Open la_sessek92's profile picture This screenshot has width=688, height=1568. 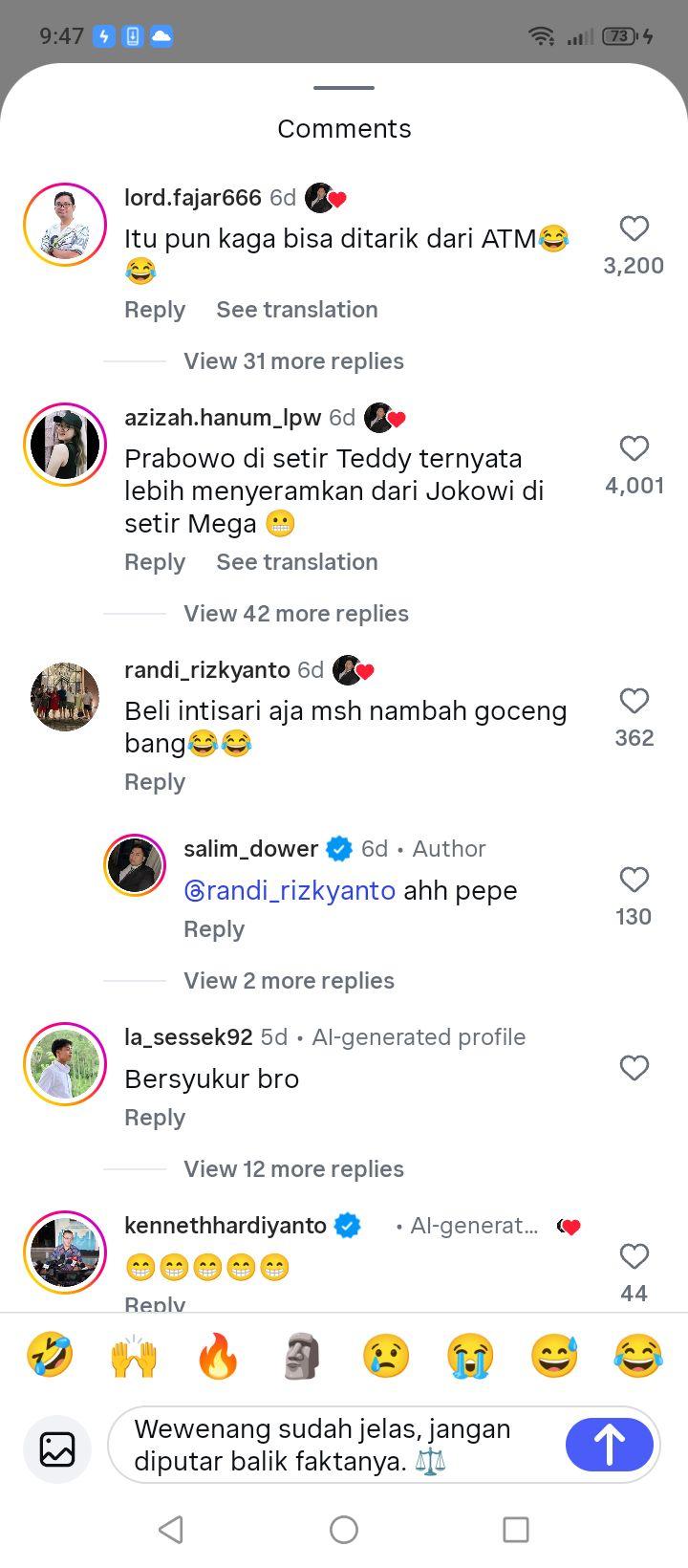click(65, 1064)
